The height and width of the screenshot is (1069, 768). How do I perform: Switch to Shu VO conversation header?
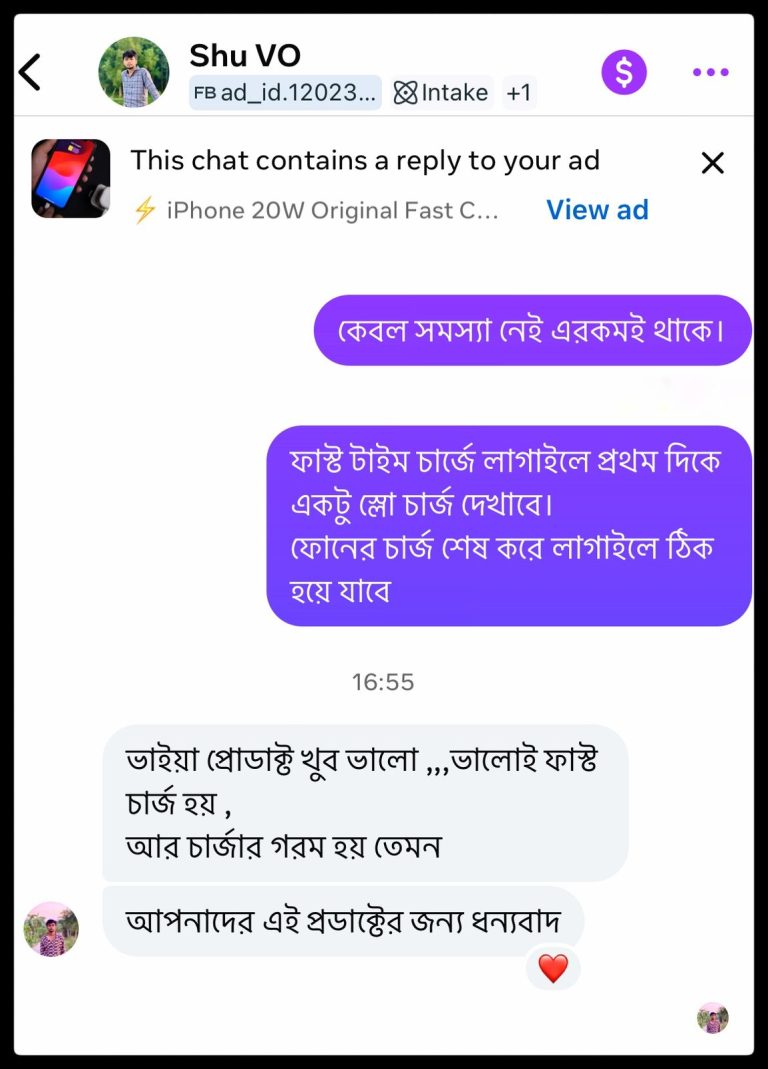tap(245, 56)
